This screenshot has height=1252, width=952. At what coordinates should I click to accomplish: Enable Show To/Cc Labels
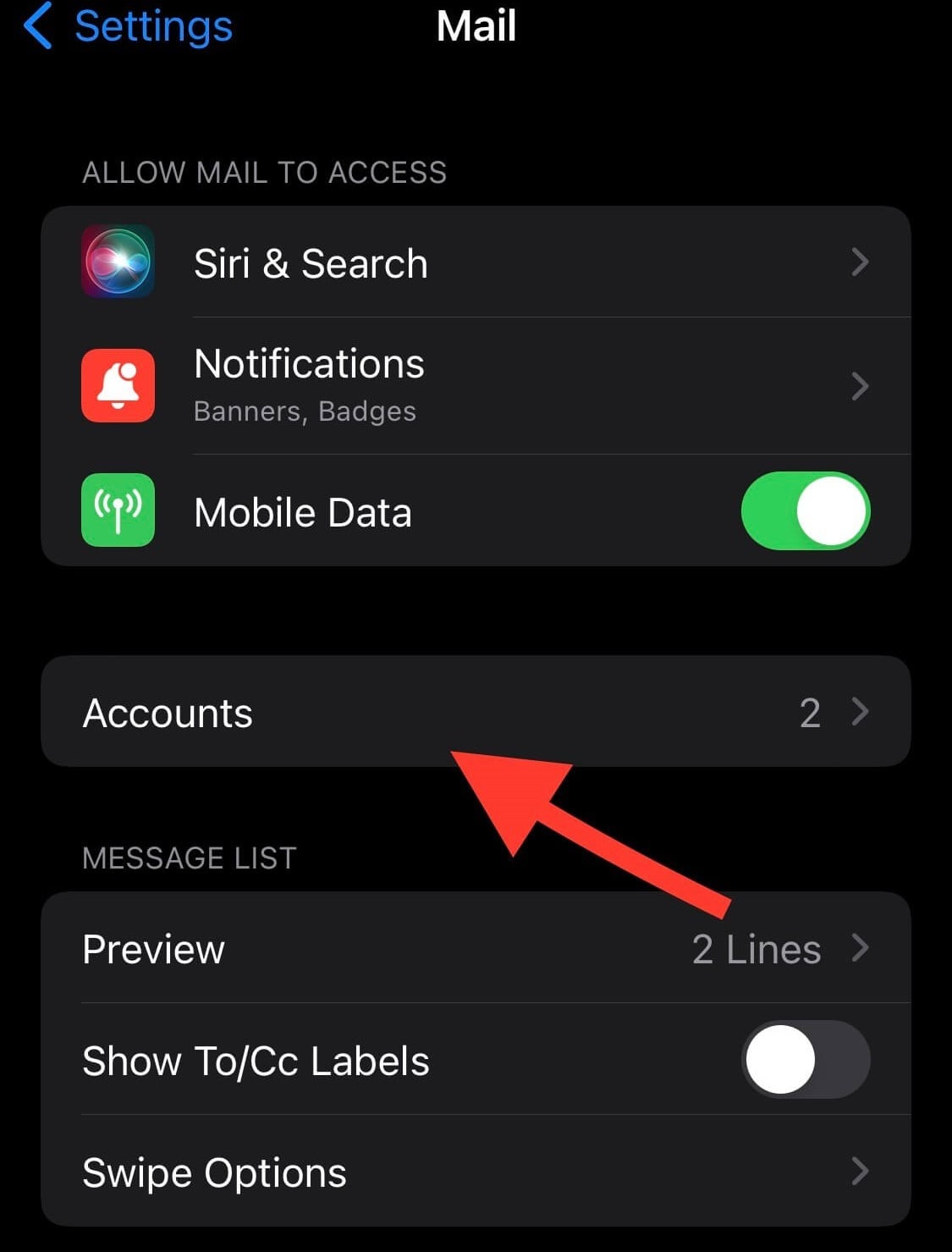(806, 1060)
